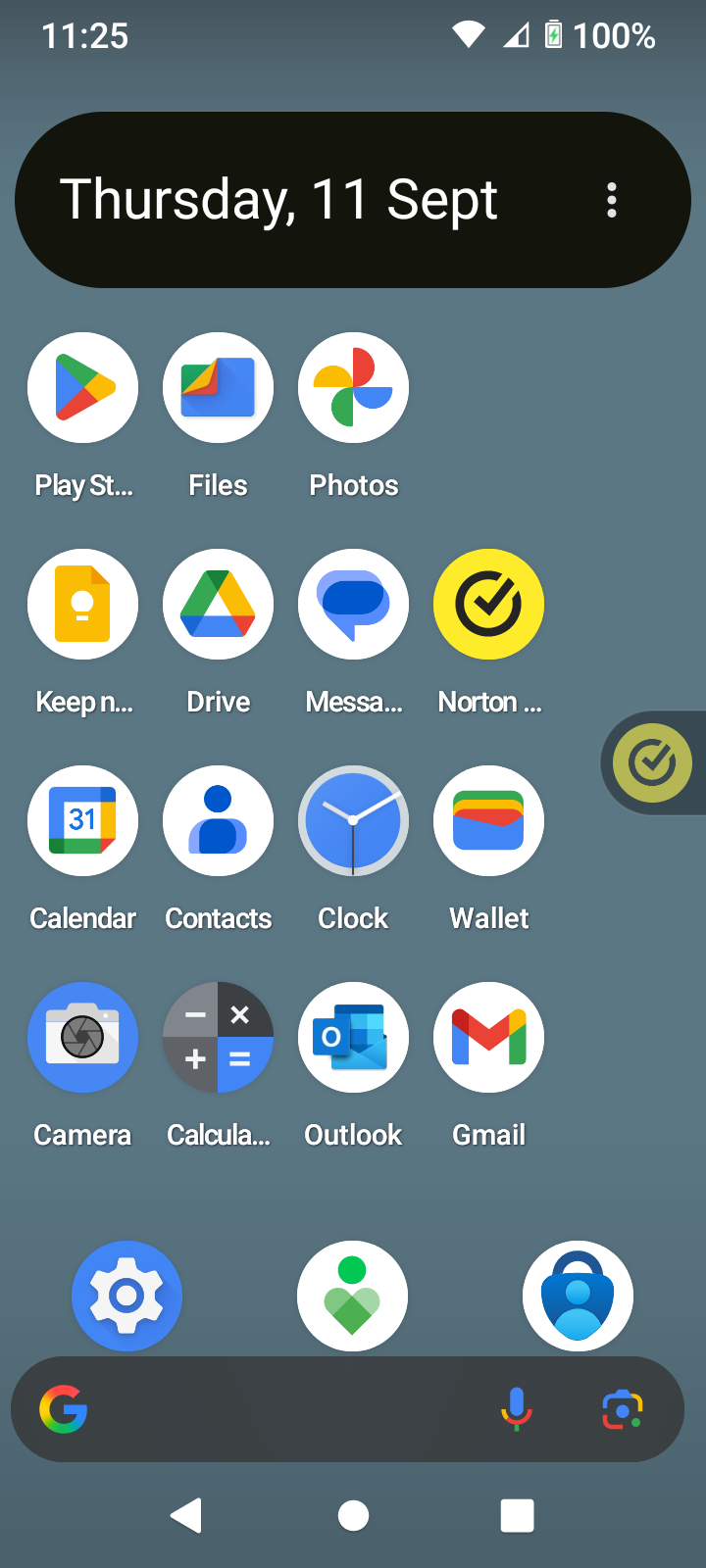Open Settings from the dock

tap(126, 1296)
